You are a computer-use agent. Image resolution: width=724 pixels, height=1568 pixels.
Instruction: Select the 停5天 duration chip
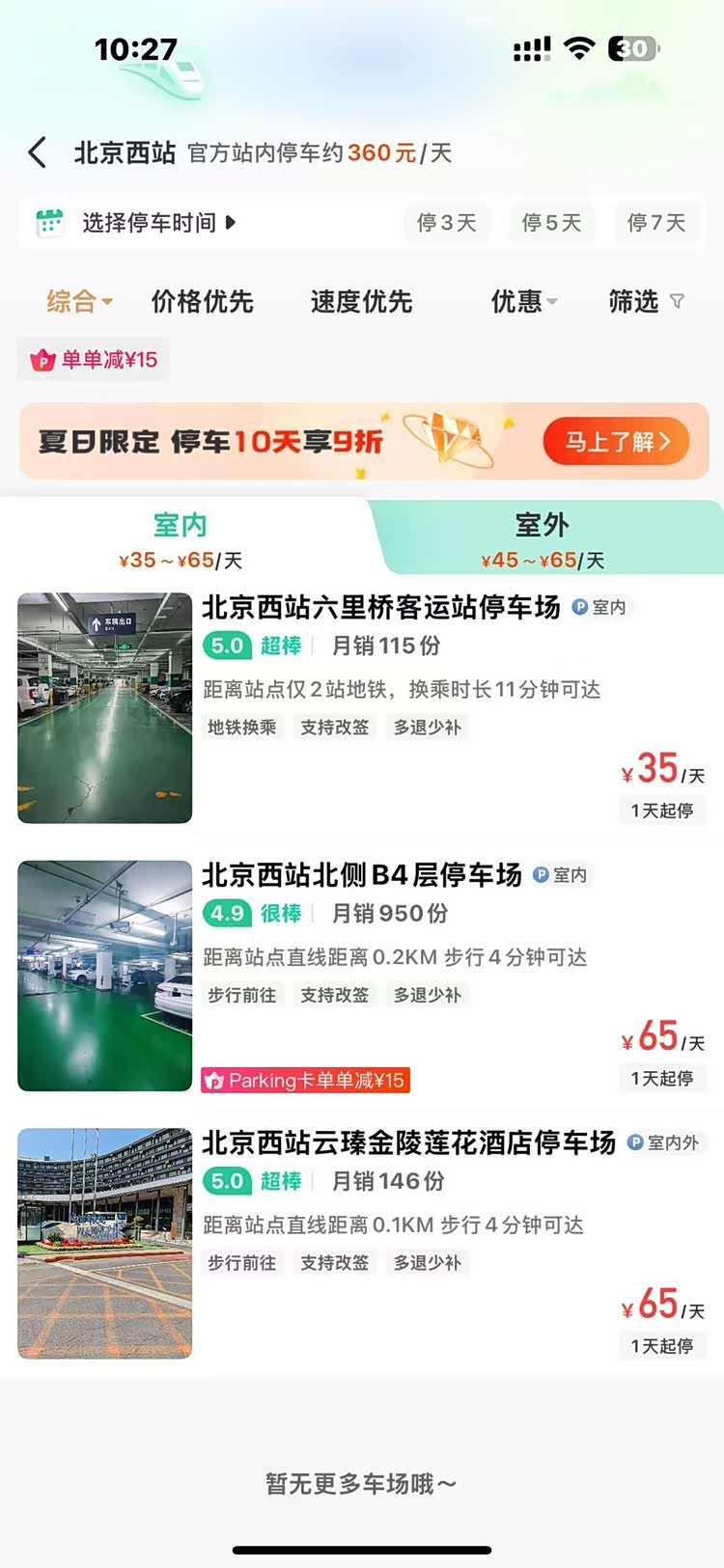tap(551, 223)
